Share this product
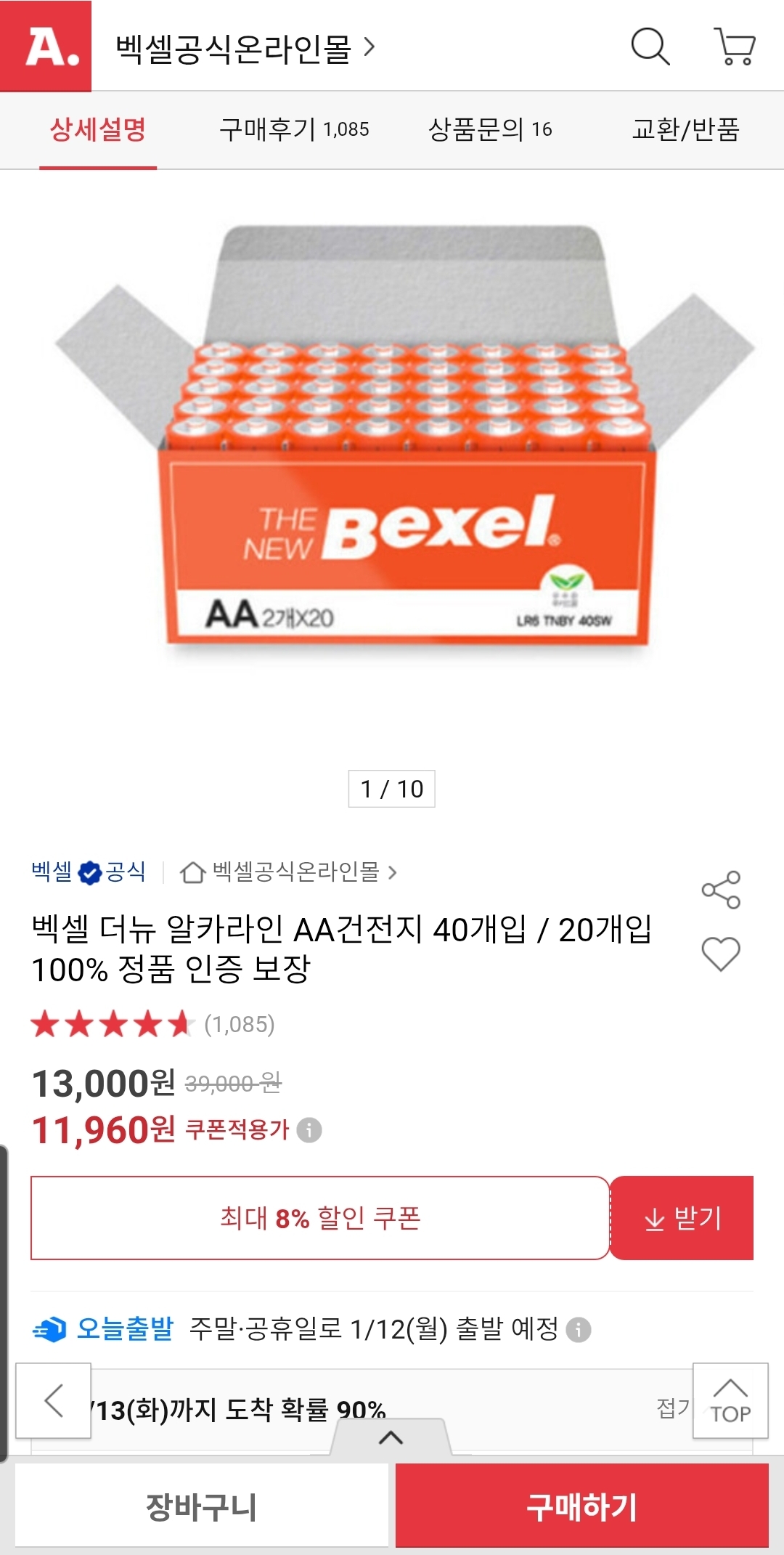 pos(721,890)
